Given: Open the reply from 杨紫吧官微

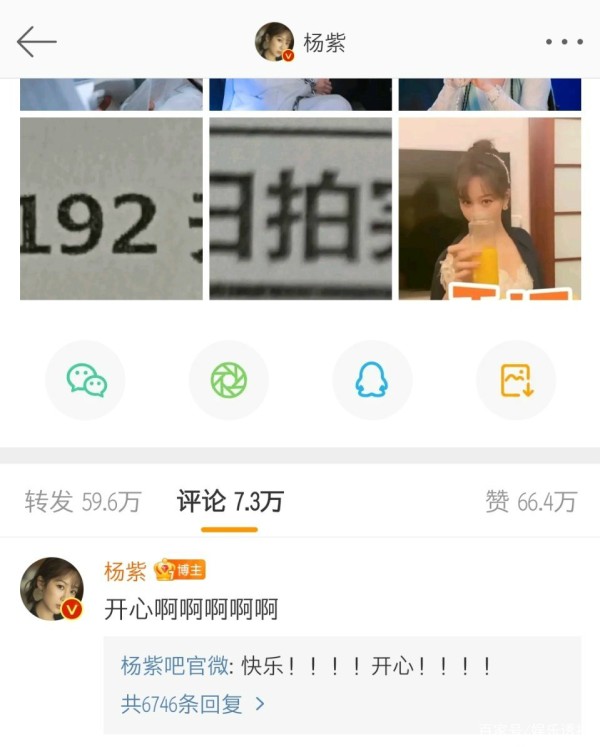Looking at the screenshot, I should click(305, 666).
